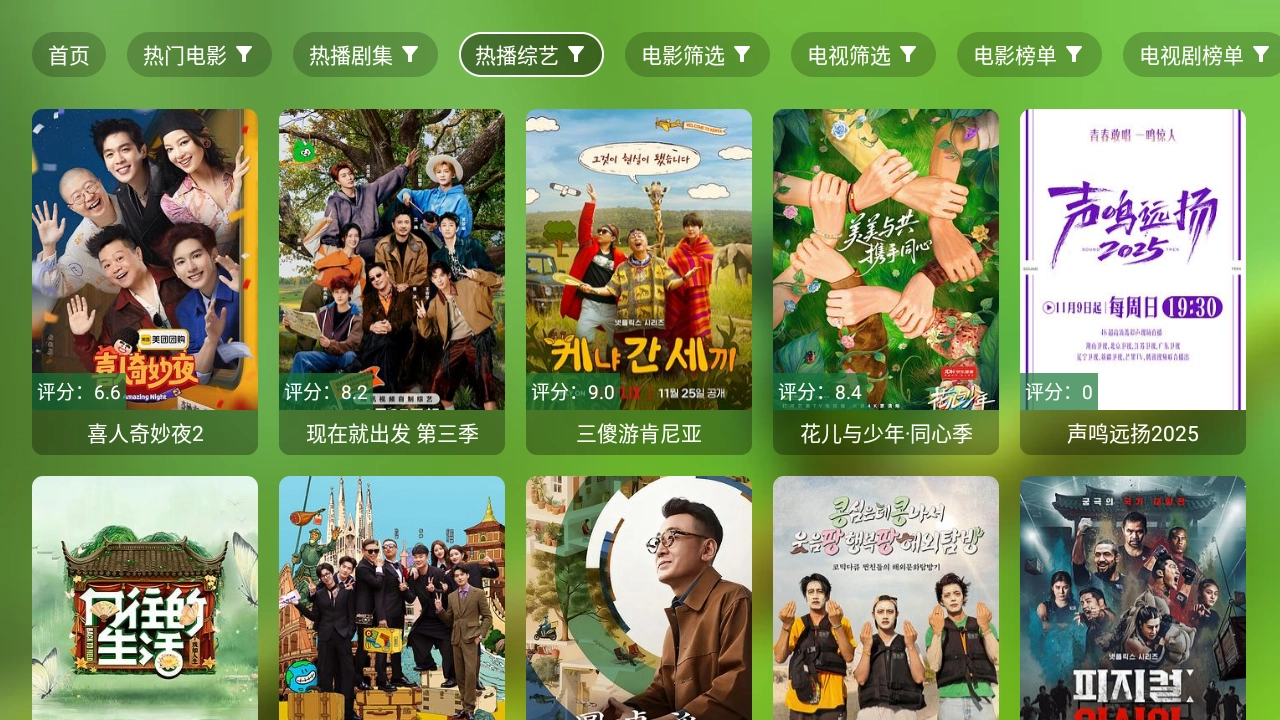
Task: Open 花儿与少年·同心季 card
Action: (x=886, y=280)
